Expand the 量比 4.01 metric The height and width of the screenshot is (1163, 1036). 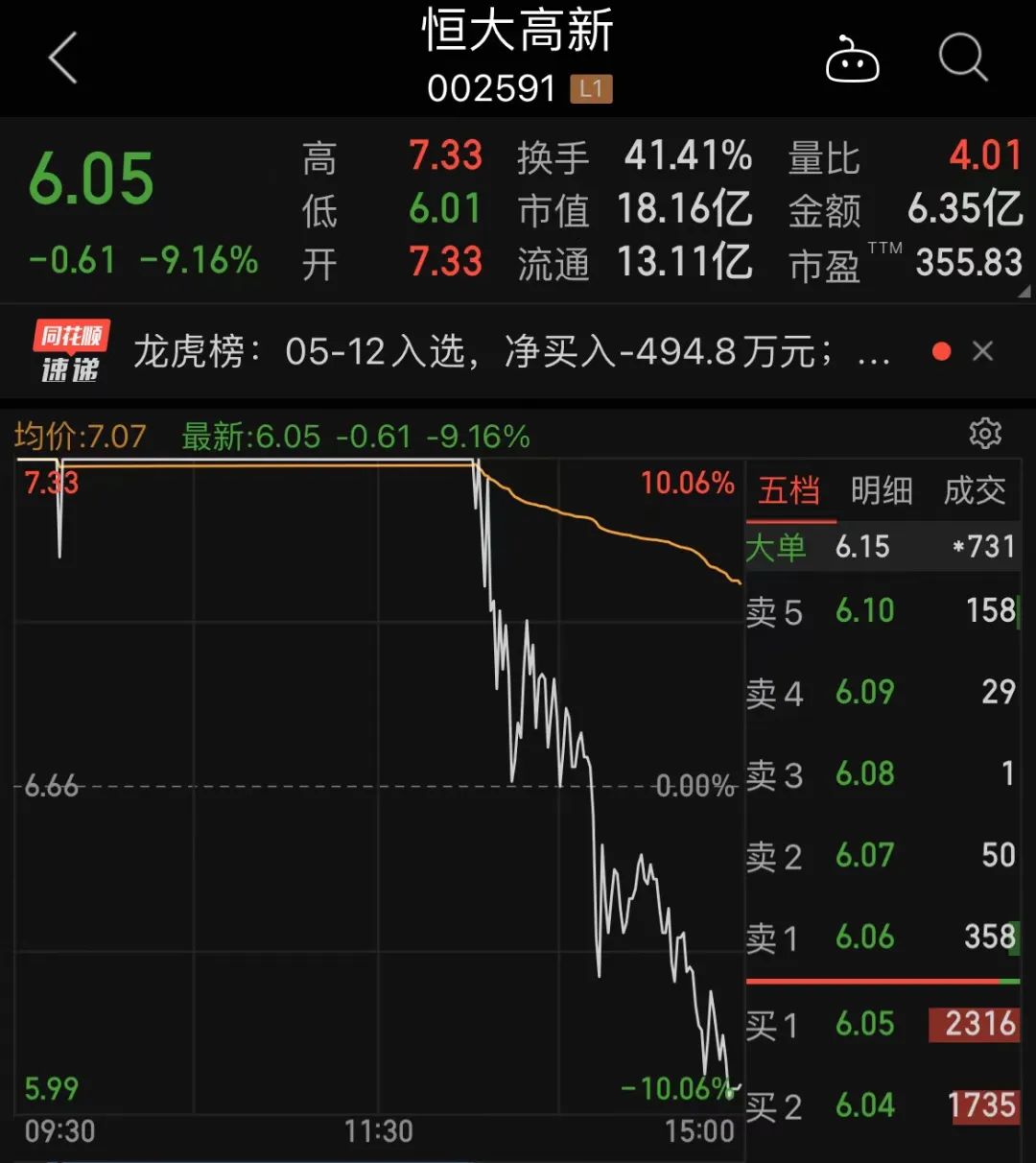click(985, 156)
